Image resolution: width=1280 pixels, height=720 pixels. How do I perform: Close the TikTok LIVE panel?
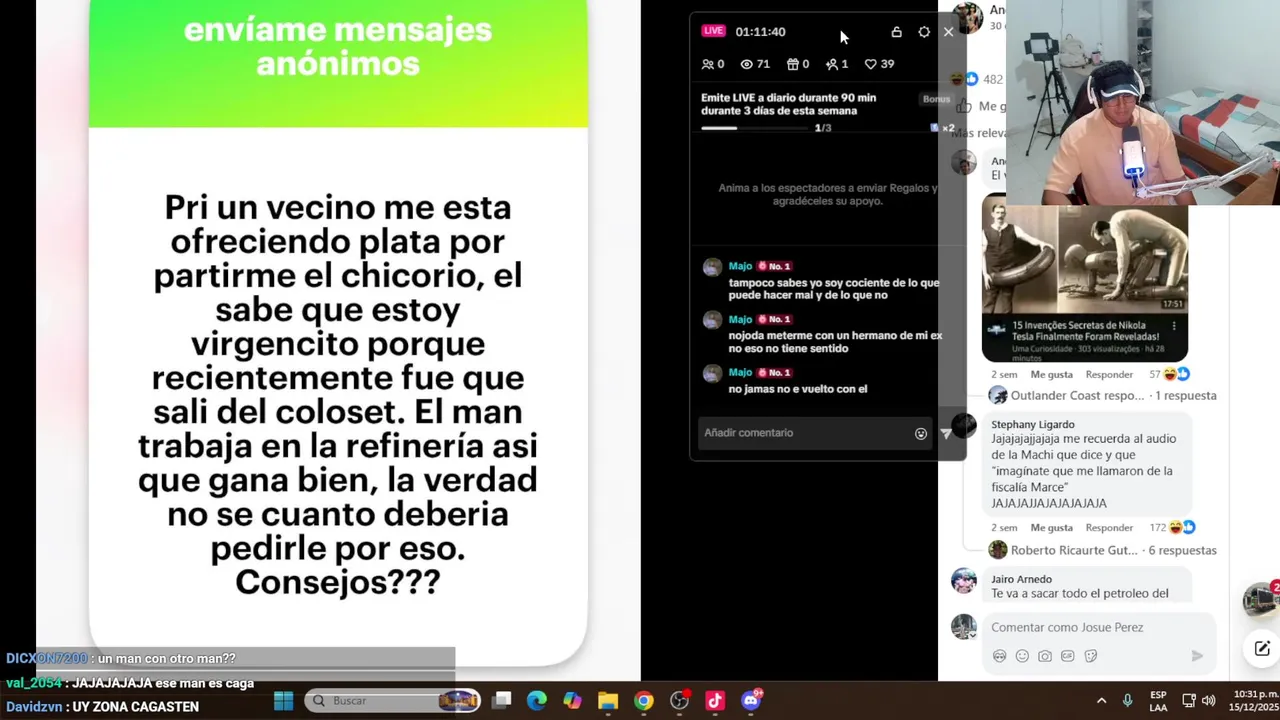(x=948, y=32)
